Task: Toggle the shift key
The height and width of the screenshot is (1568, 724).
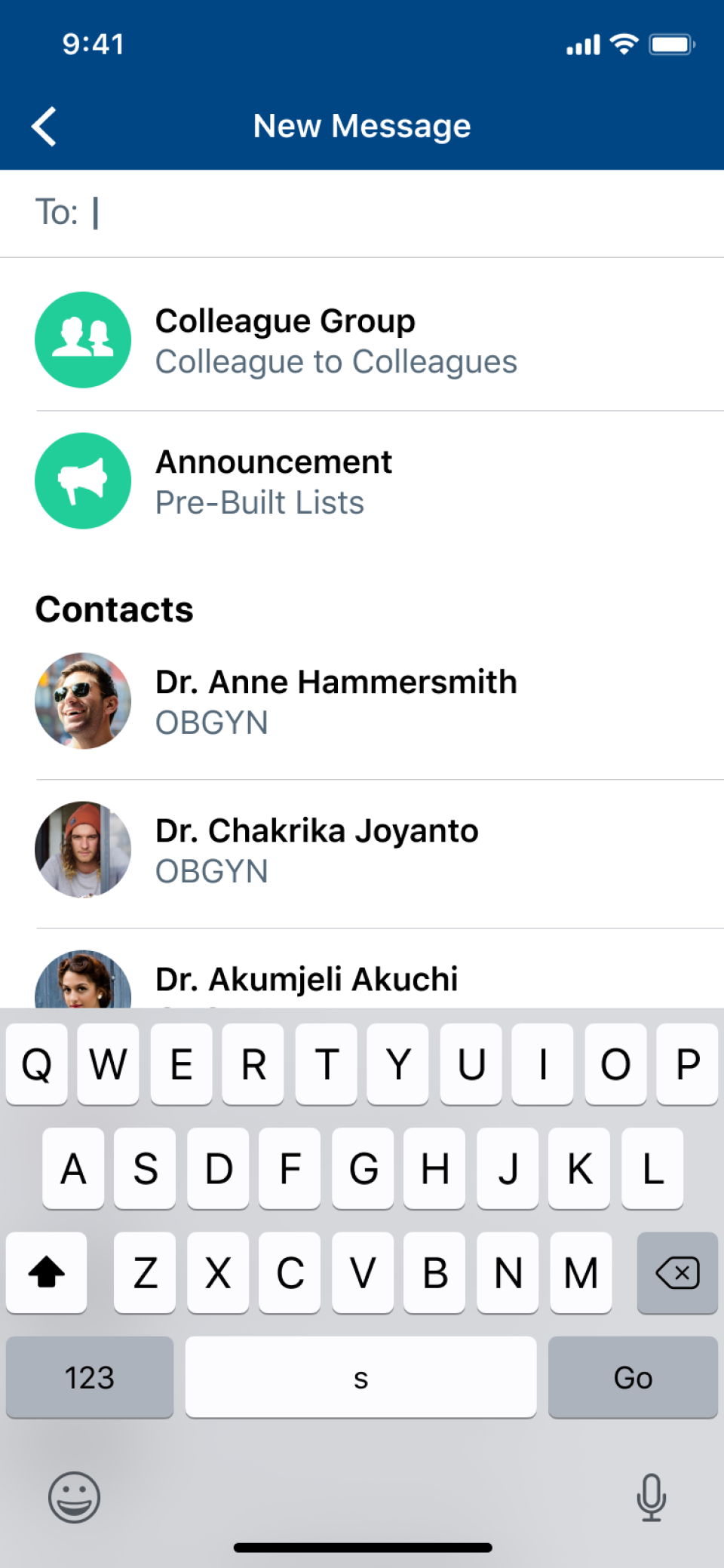Action: click(47, 1273)
